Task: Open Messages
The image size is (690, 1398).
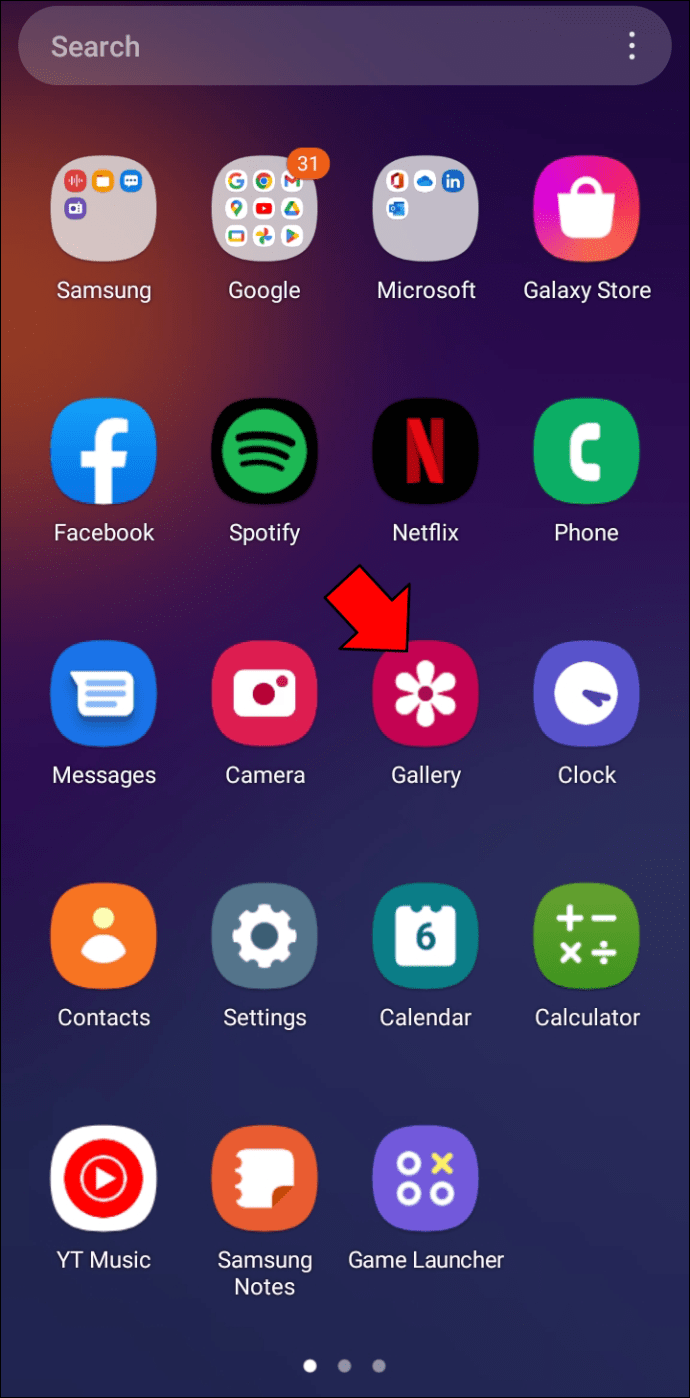Action: pos(104,693)
